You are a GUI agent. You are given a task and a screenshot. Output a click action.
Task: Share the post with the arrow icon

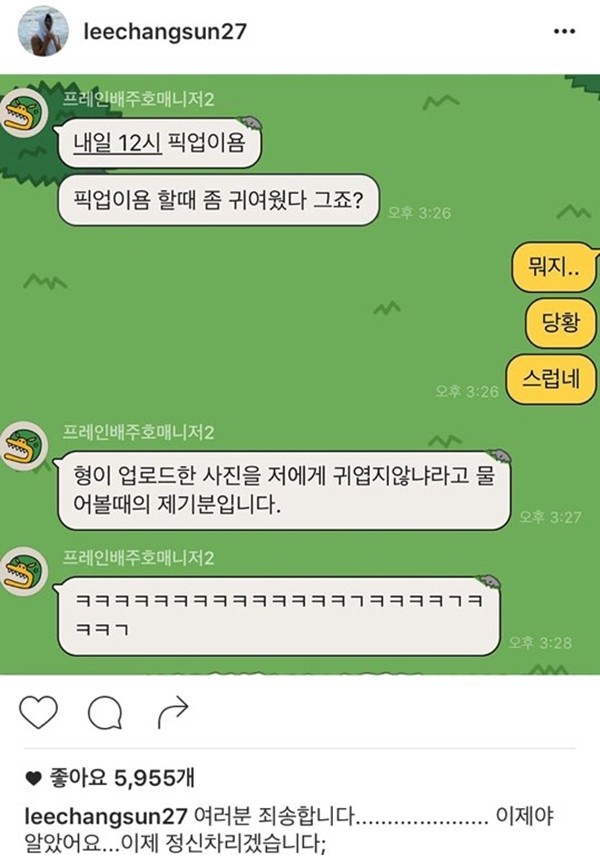point(173,713)
